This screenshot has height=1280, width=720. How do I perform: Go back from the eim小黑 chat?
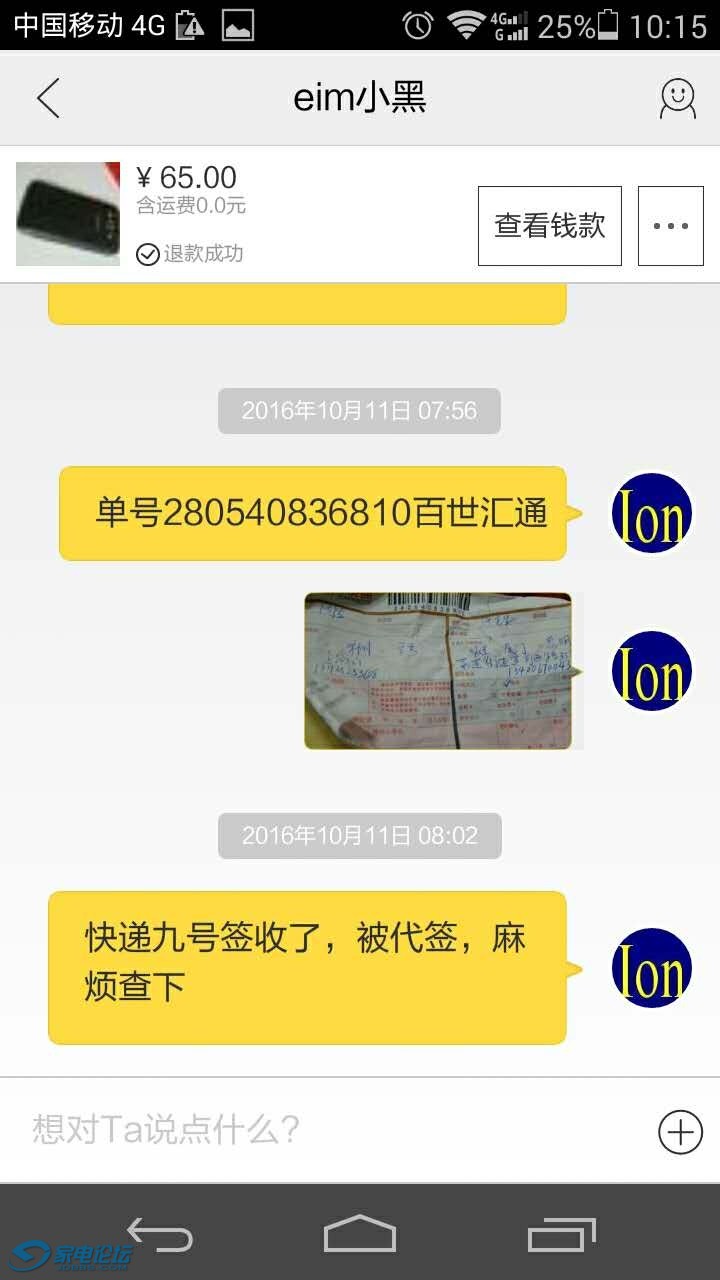(x=48, y=98)
